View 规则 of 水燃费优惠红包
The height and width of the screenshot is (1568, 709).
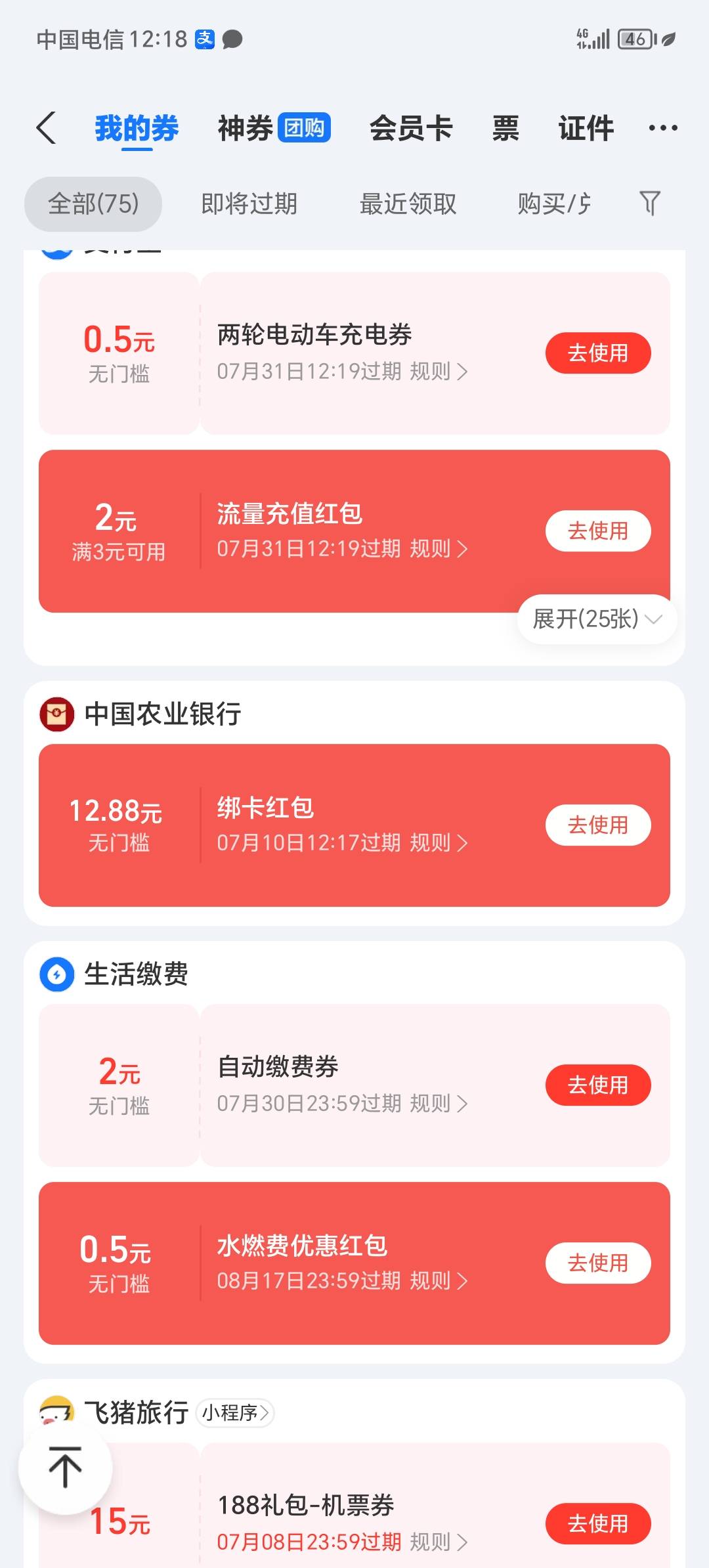click(439, 1280)
